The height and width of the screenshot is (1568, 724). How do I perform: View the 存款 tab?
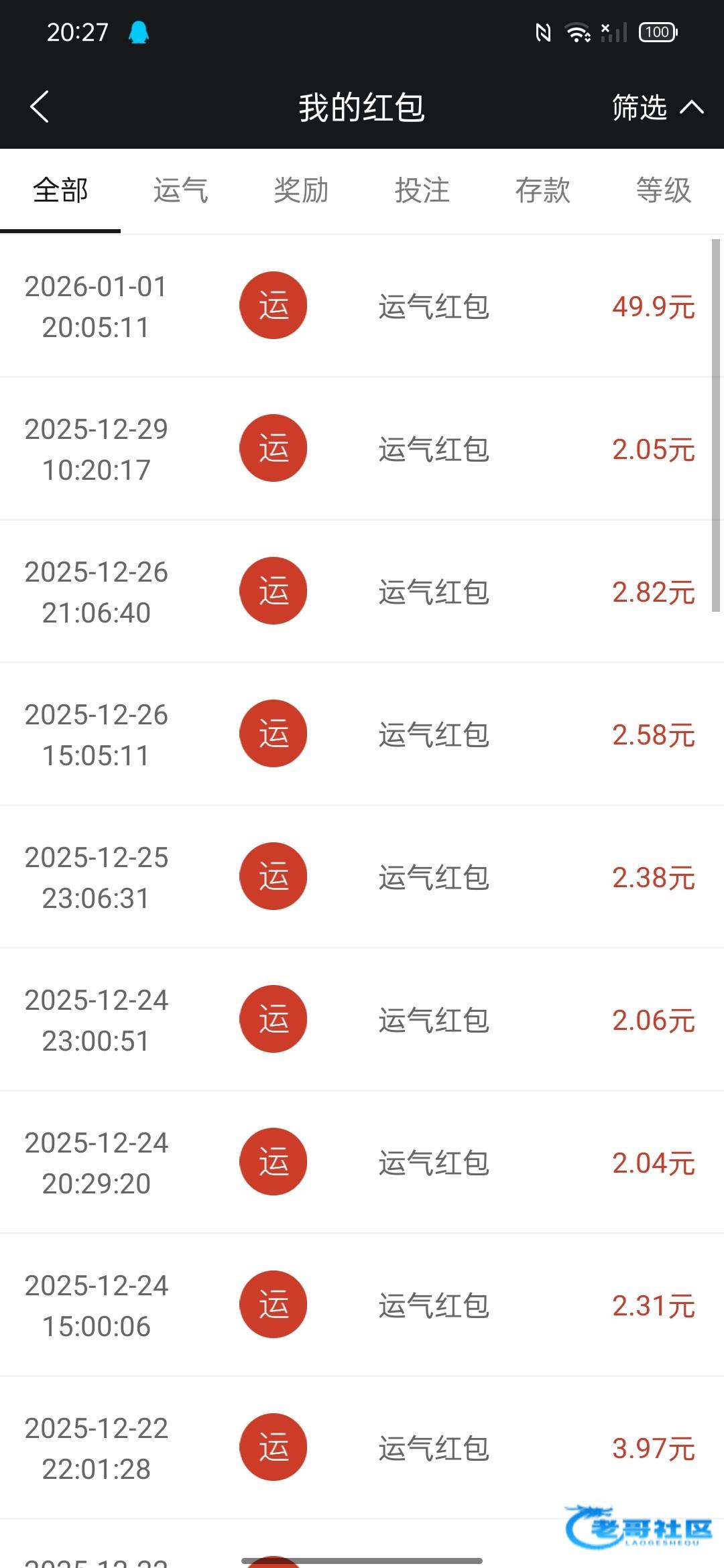542,190
